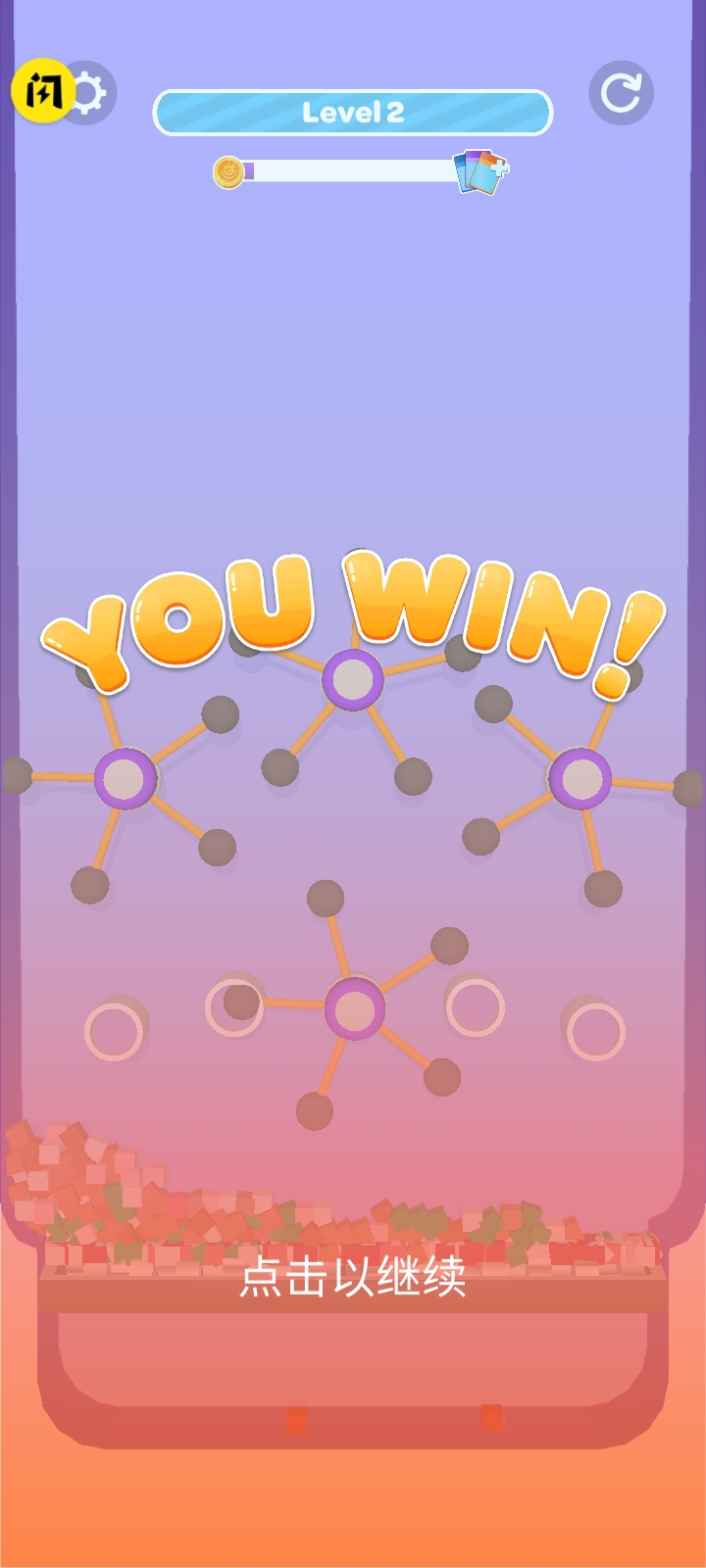Viewport: 706px width, 1568px height.
Task: Tap the yellow lightning badge icon
Action: [x=41, y=90]
